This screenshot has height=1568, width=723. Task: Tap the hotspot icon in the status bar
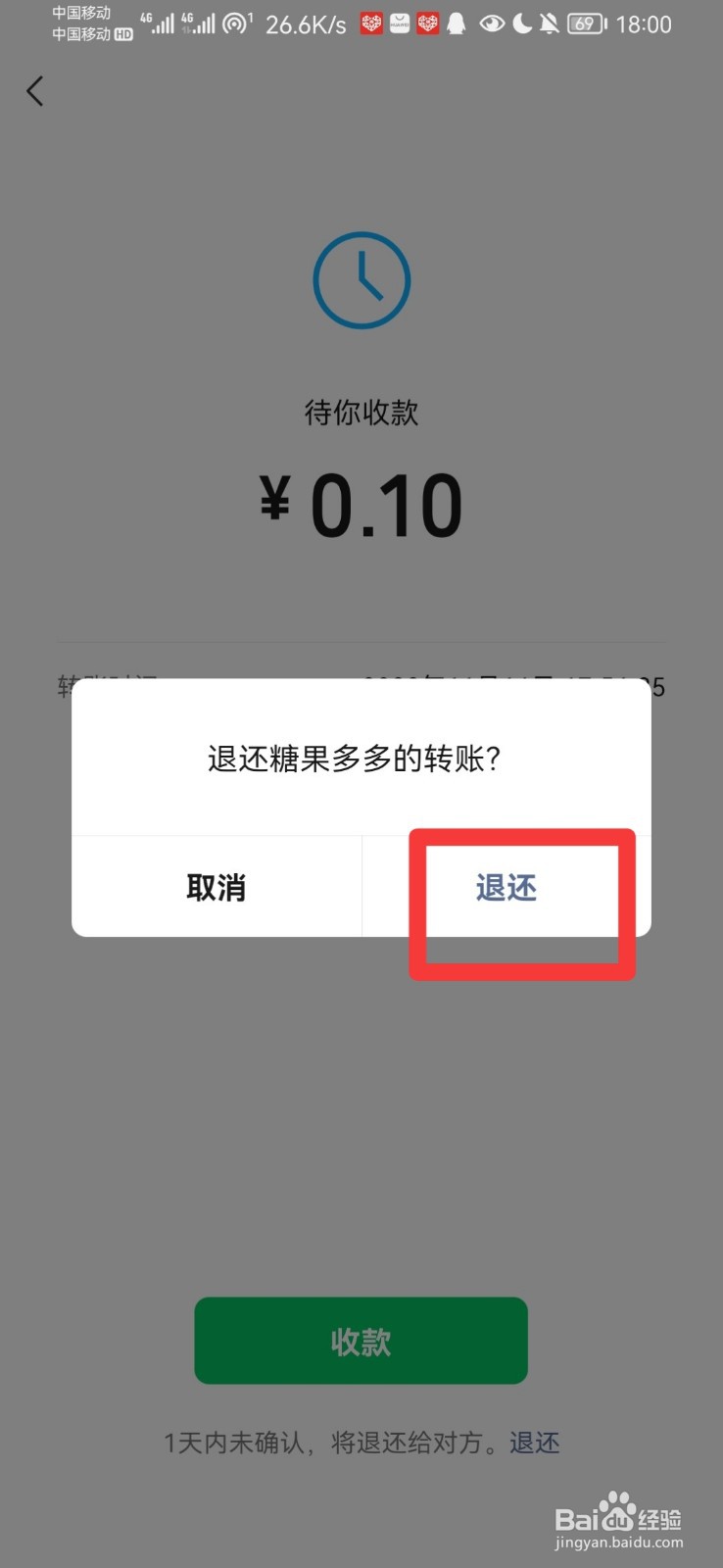point(235,24)
